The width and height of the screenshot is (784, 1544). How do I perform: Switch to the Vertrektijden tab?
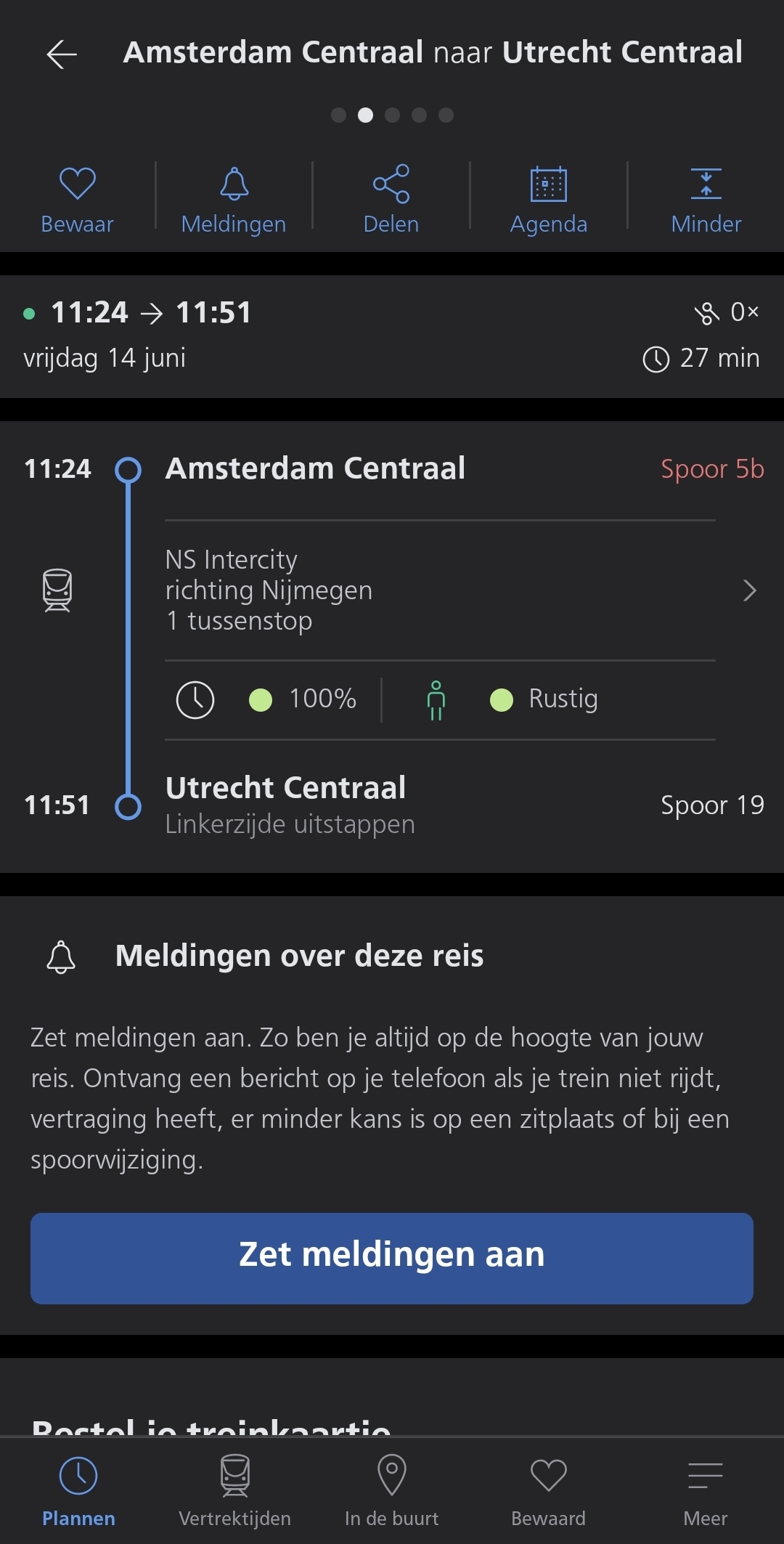pos(235,1490)
